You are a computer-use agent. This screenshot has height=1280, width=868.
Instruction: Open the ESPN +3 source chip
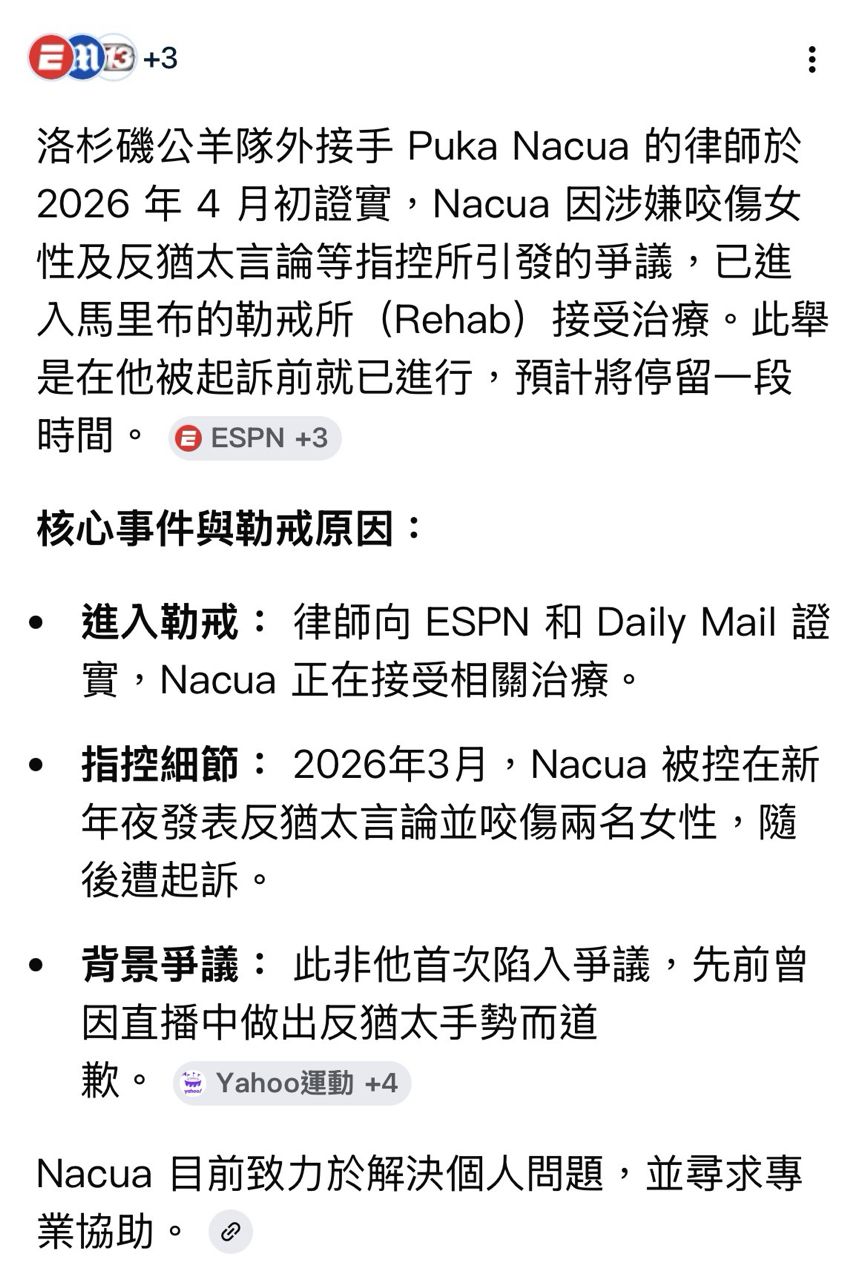(255, 438)
